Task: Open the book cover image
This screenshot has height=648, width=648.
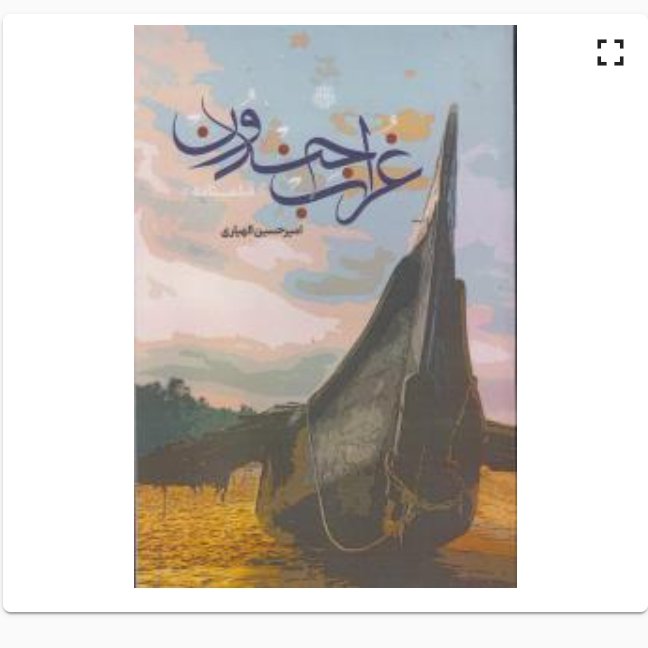Action: pos(325,306)
